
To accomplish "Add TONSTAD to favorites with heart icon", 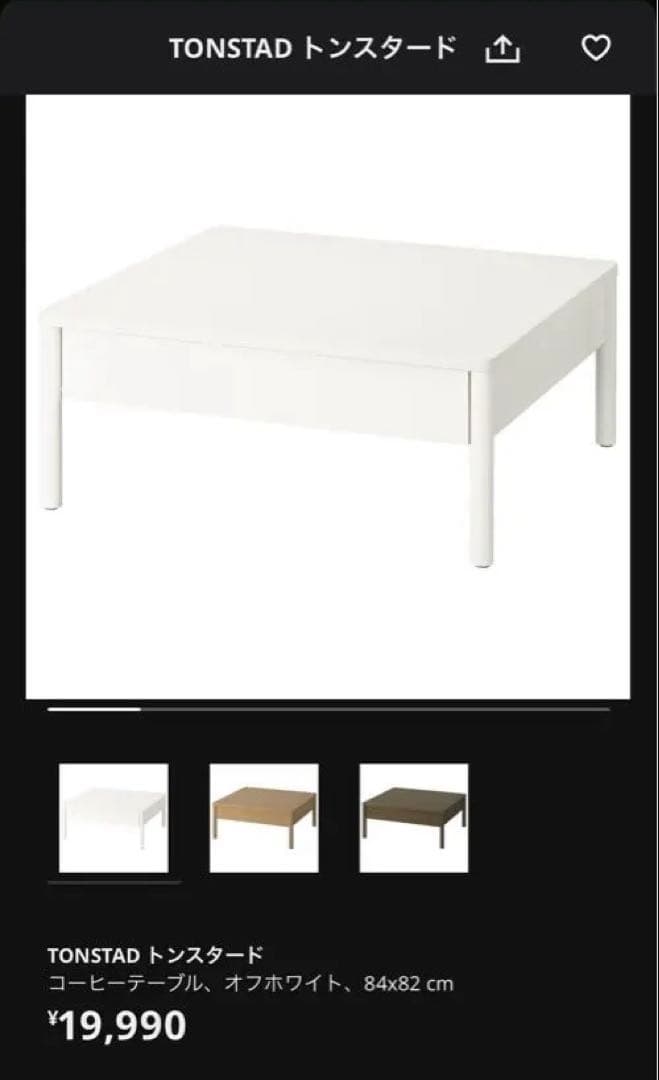I will point(596,48).
